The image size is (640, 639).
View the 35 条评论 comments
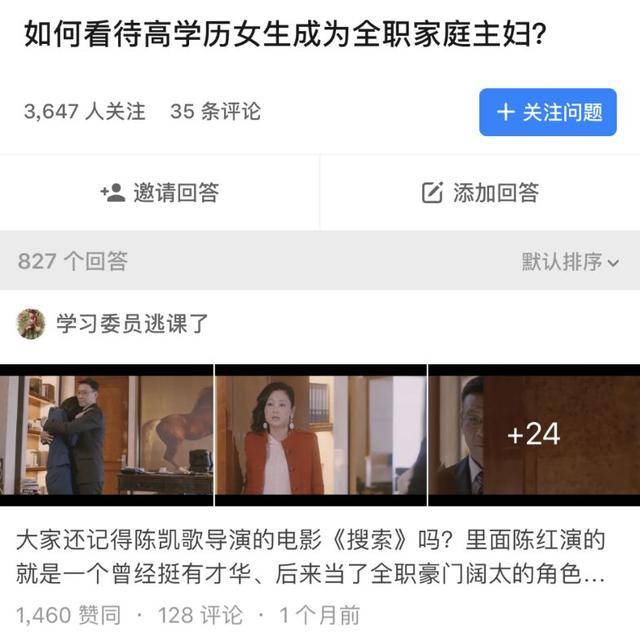pyautogui.click(x=215, y=111)
